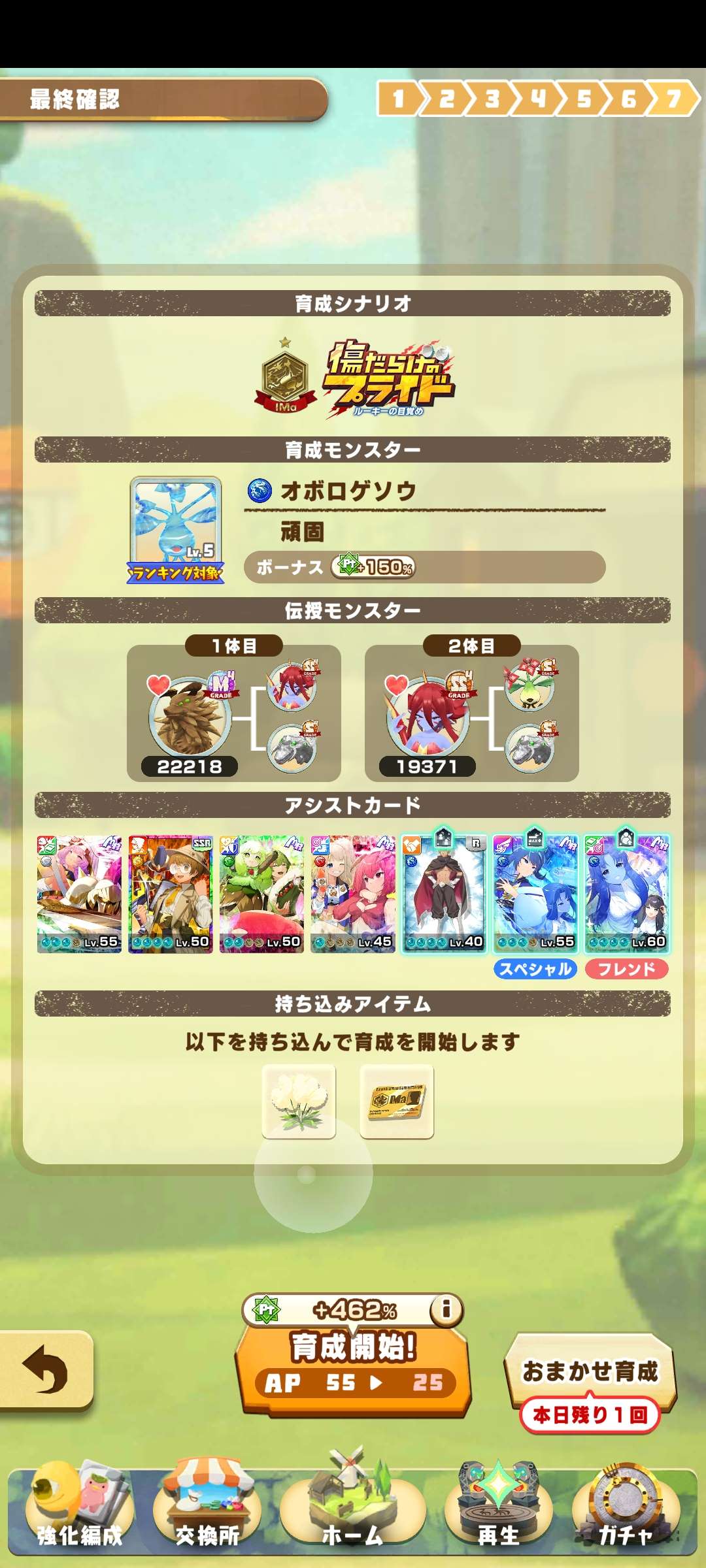Select the フレンド assist card Lv.60
The height and width of the screenshot is (1568, 706).
pos(627,894)
